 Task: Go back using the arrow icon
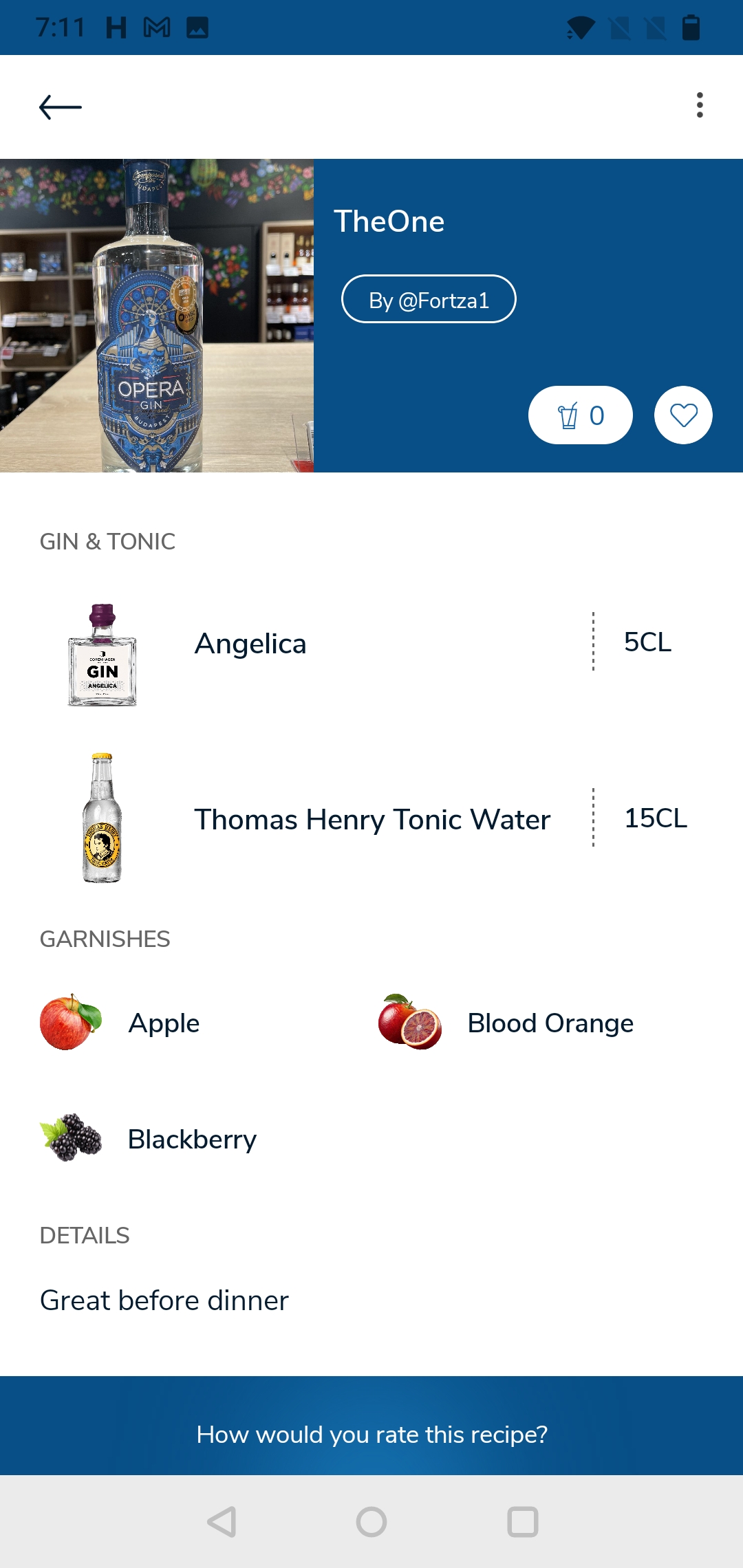pos(61,107)
